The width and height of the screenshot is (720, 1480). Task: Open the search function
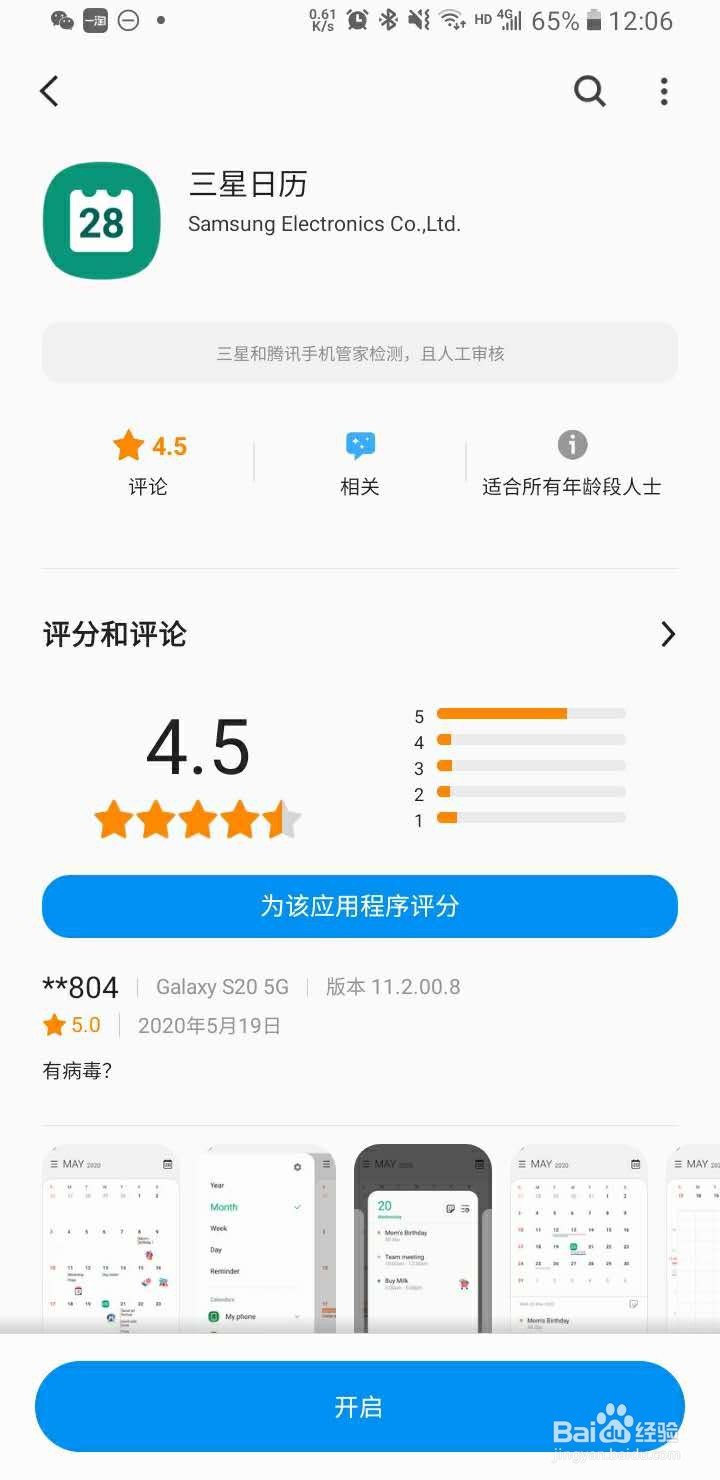click(589, 91)
